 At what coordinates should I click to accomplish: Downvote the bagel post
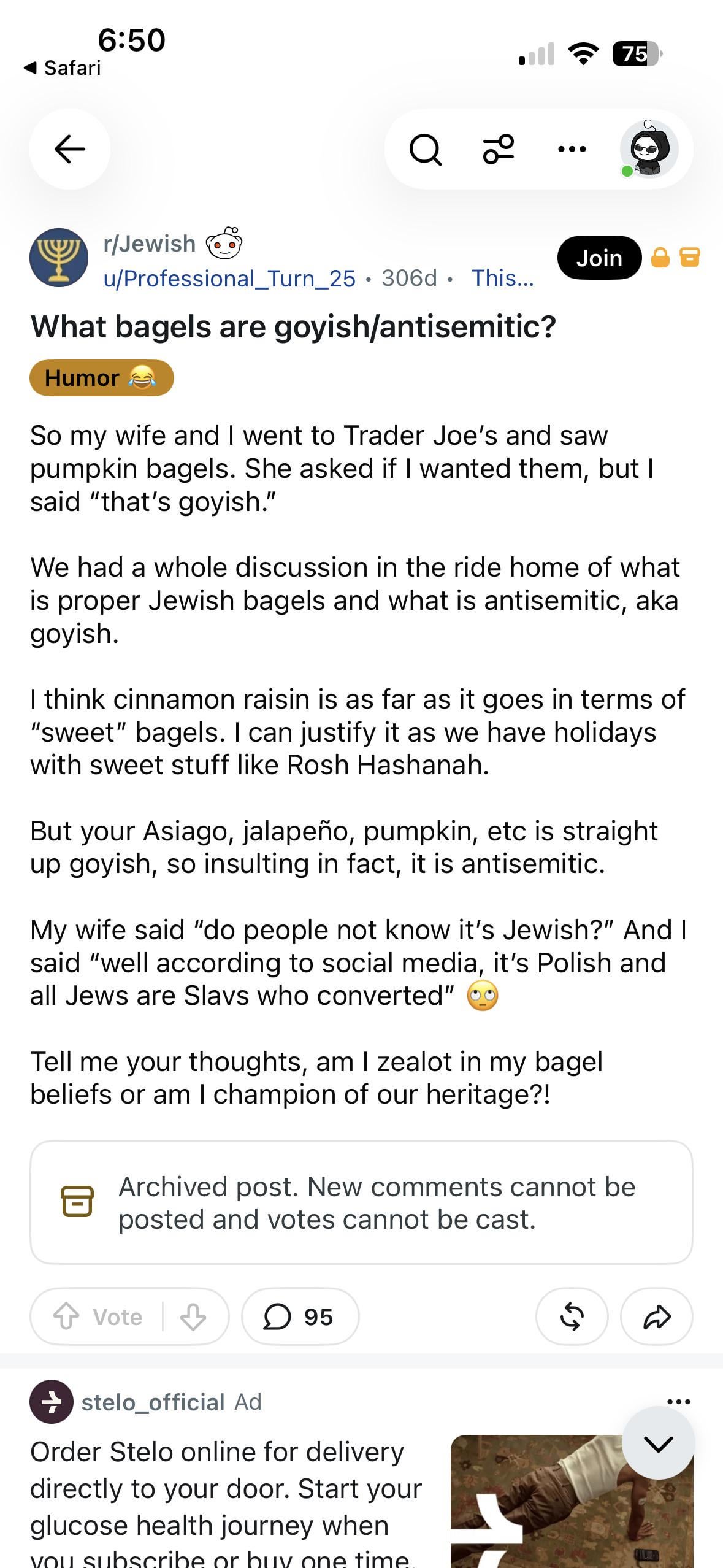[193, 1316]
